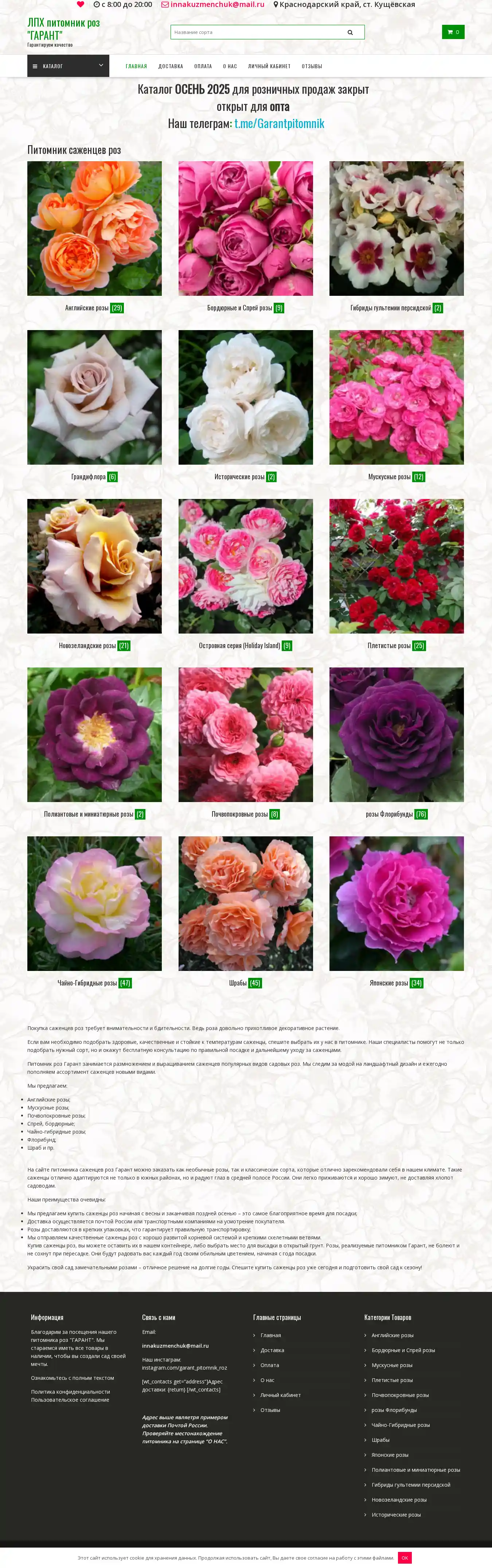
Task: Open the shopping cart button
Action: tap(453, 32)
